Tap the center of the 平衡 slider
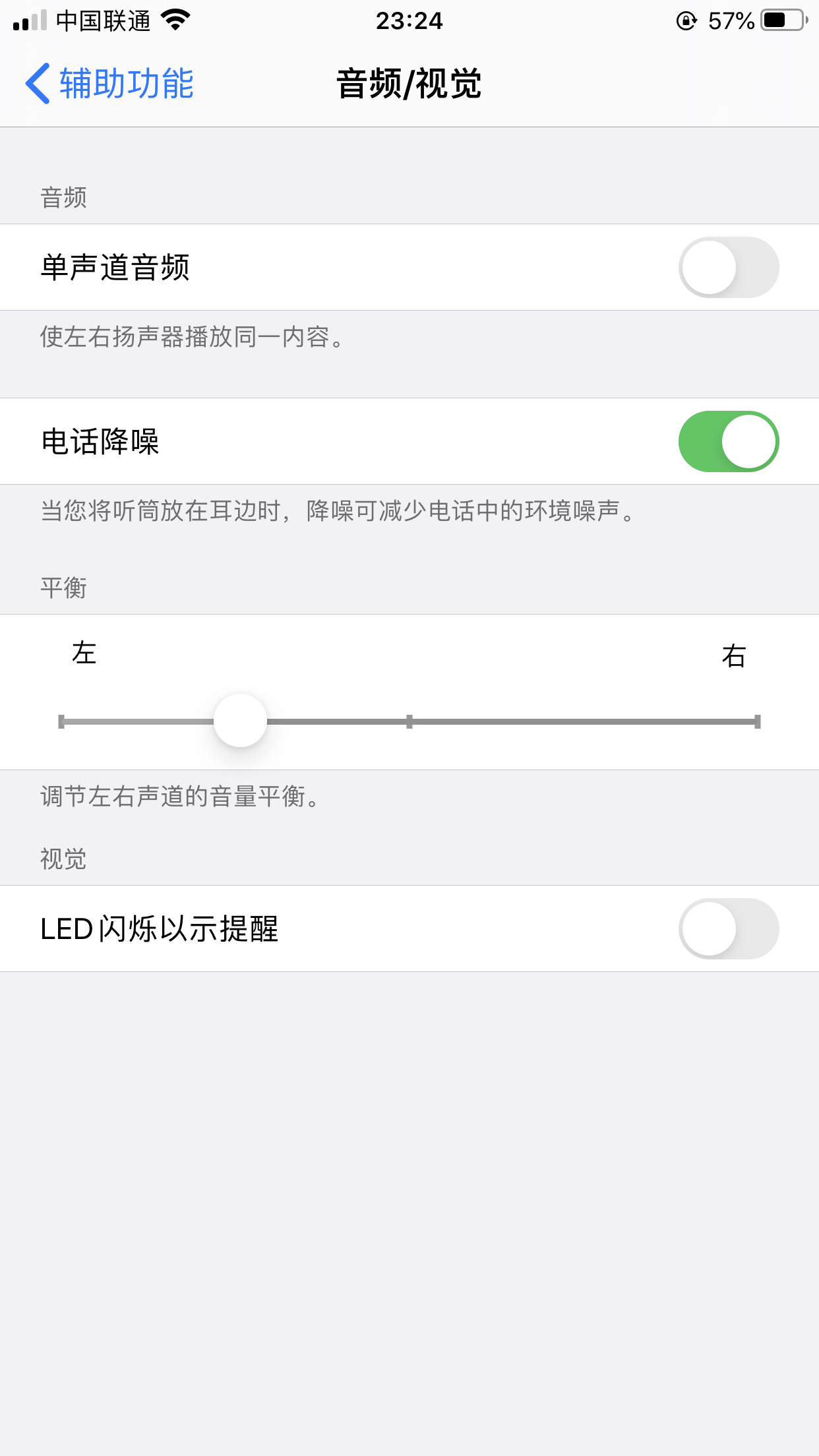 (409, 721)
